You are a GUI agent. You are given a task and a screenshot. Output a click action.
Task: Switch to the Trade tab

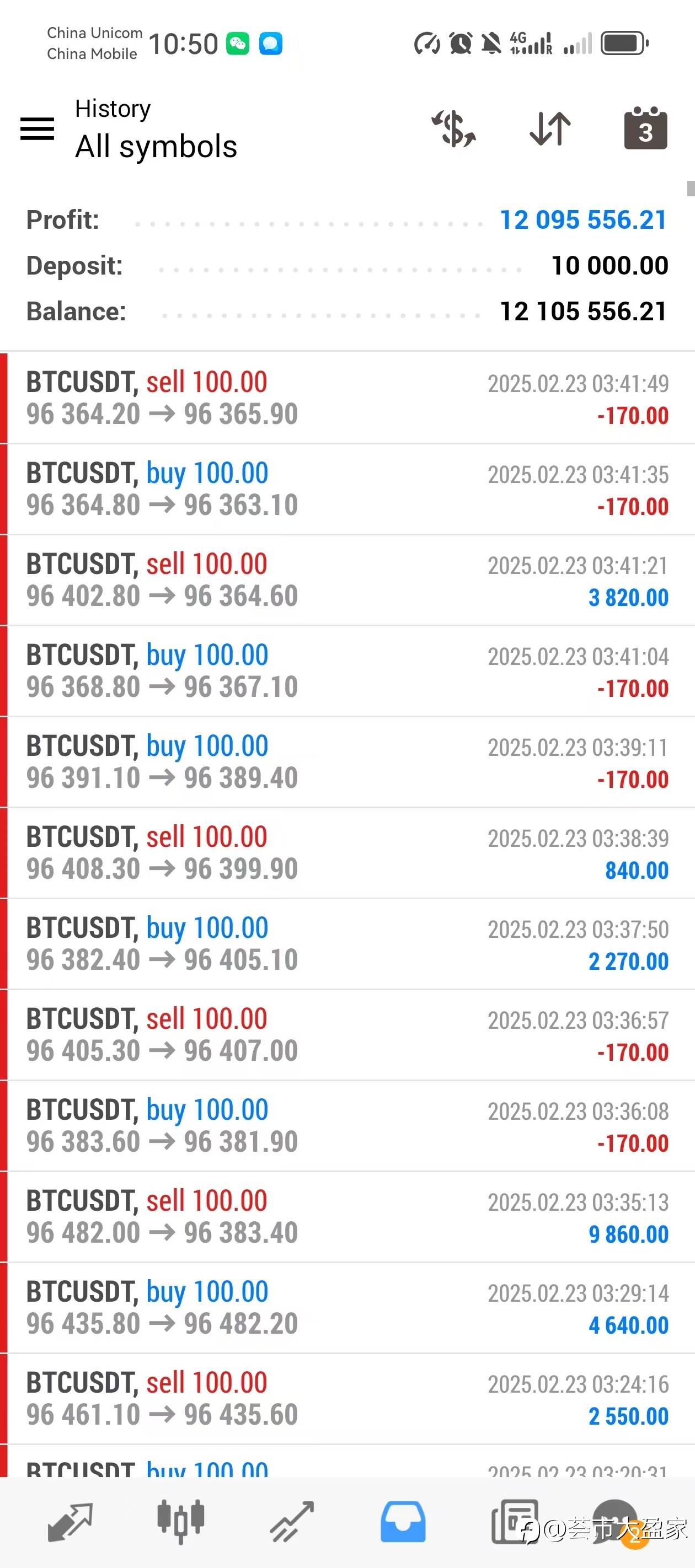(x=292, y=1522)
